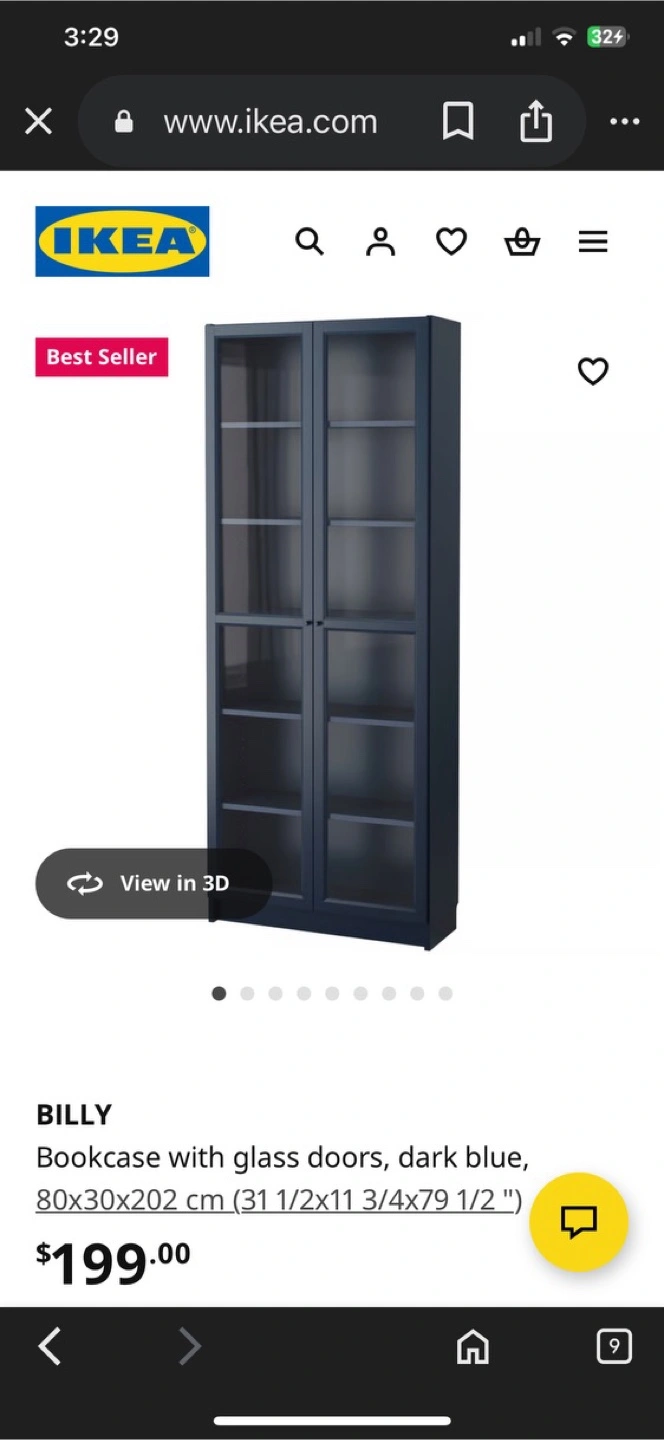Share the page via browser share icon

(x=536, y=122)
